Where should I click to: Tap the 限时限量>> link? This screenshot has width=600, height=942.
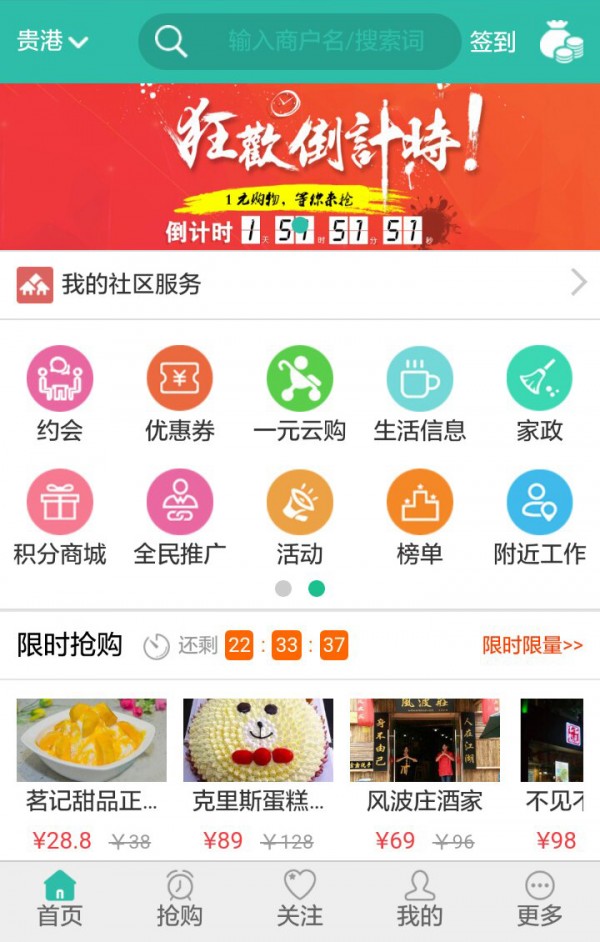(x=532, y=645)
